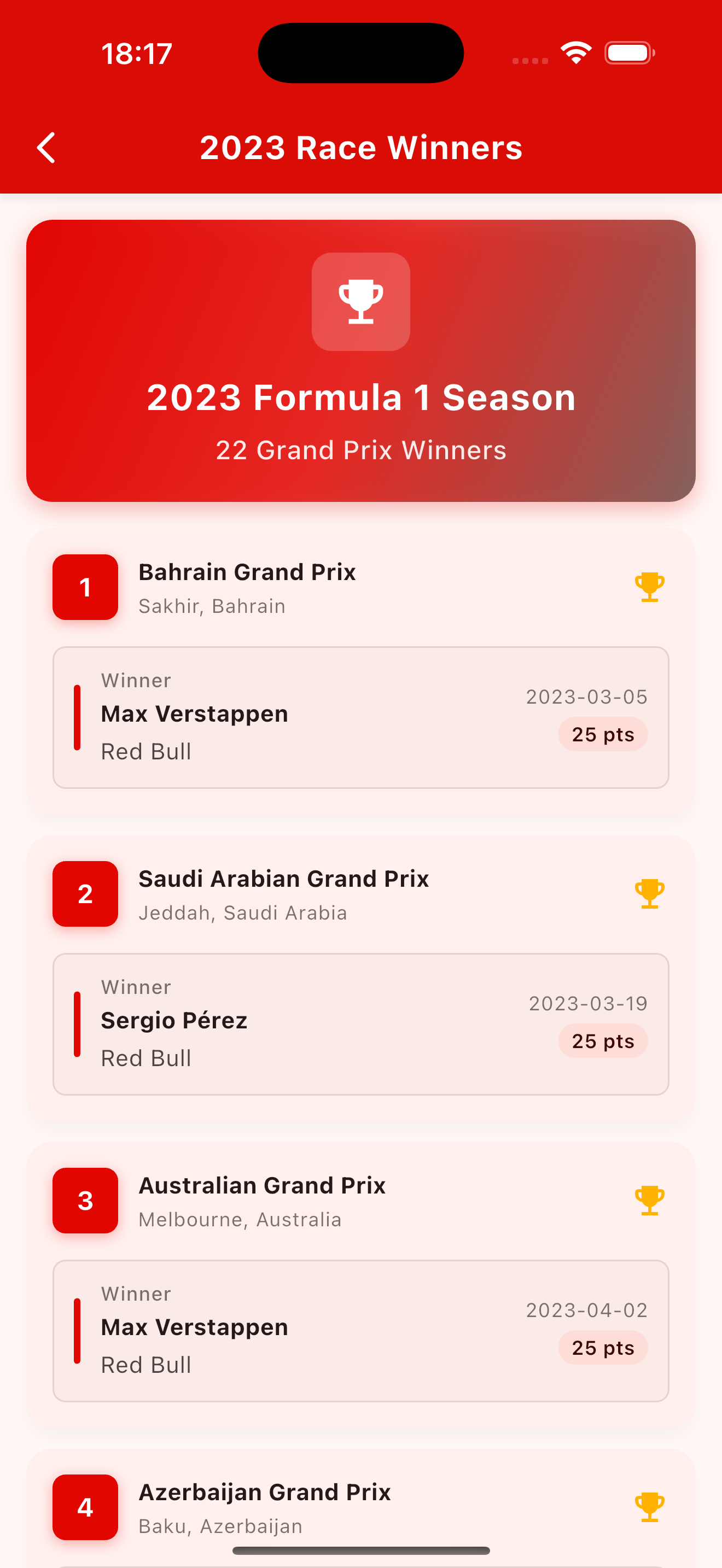Open the 2023 Formula 1 Season card

[360, 361]
